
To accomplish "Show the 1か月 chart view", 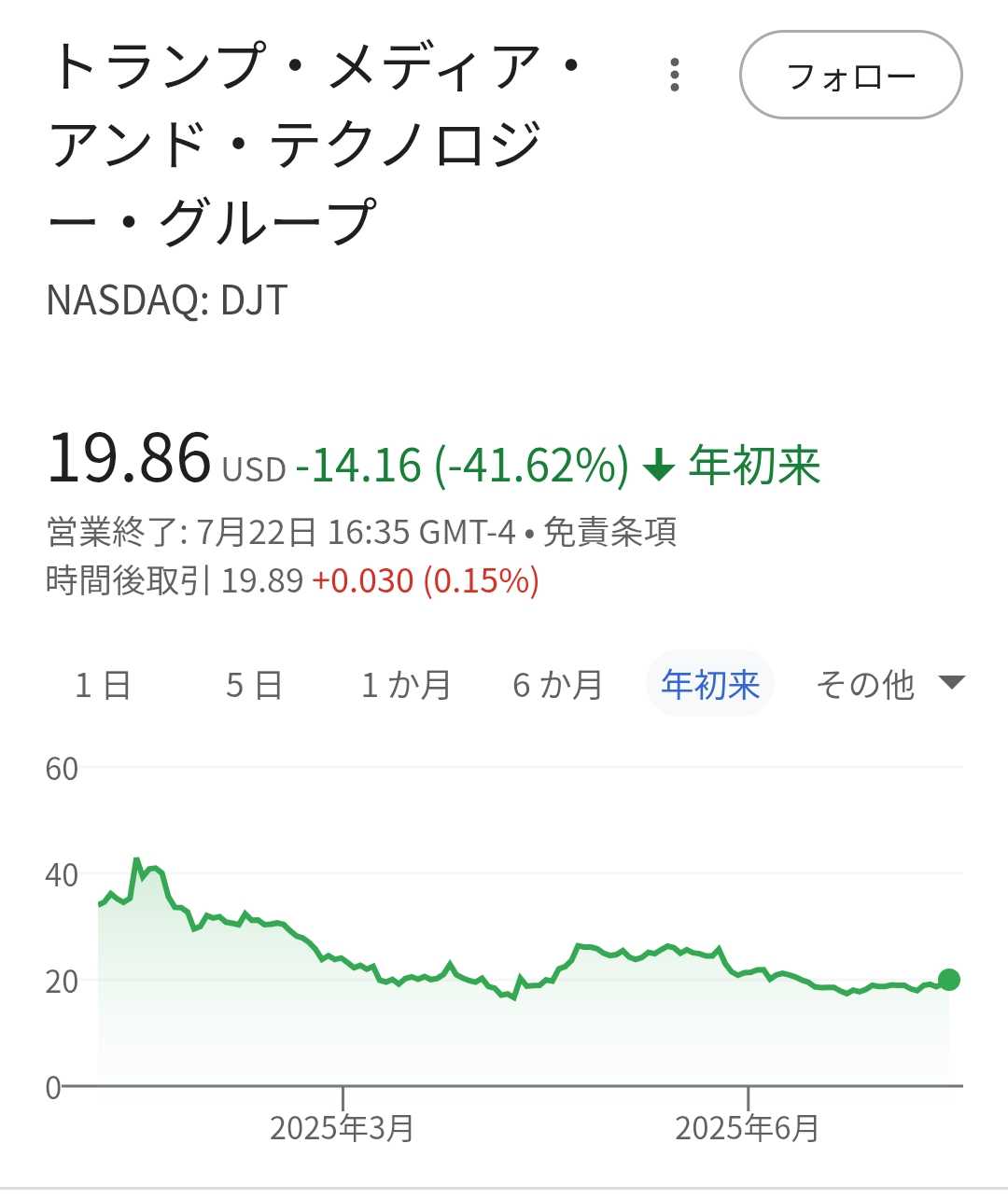I will pos(406,685).
